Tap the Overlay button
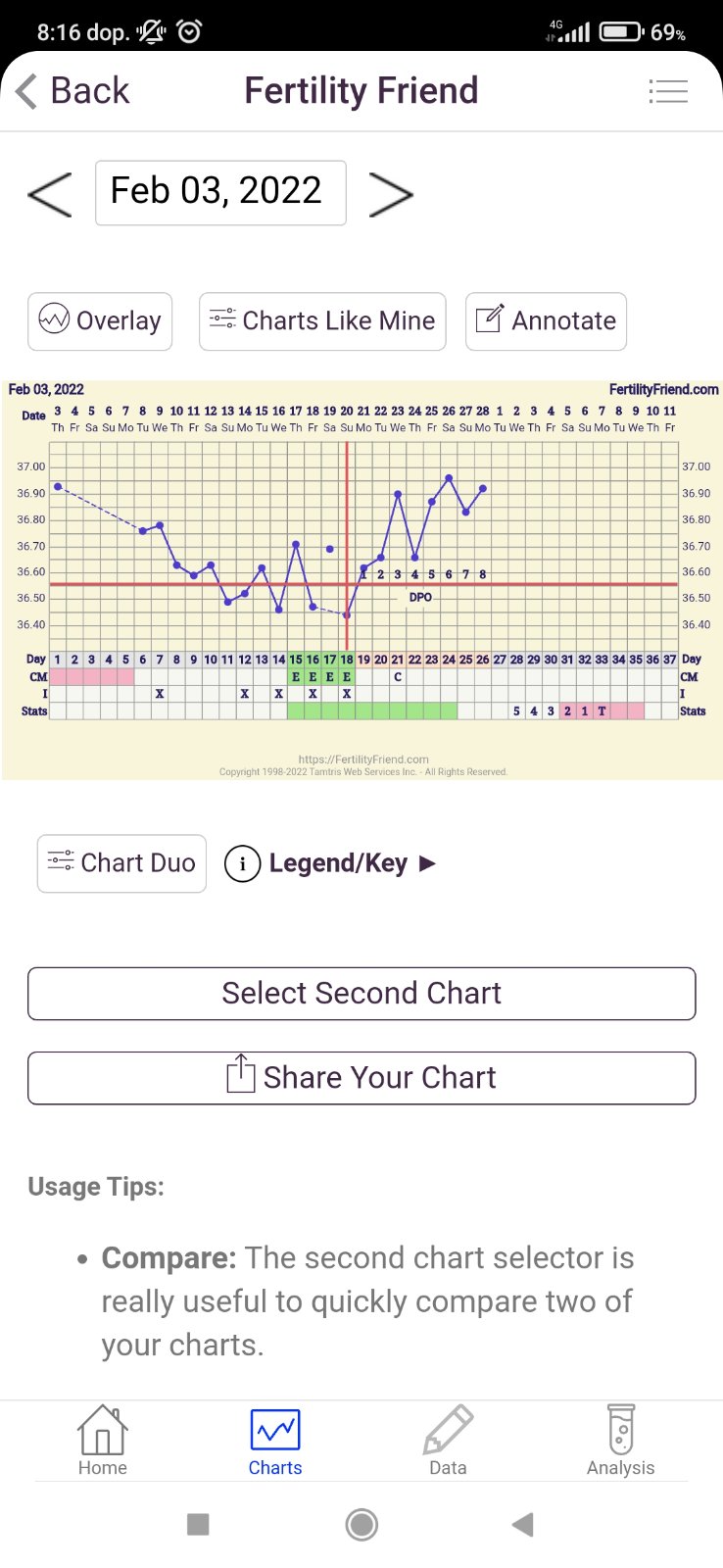The height and width of the screenshot is (1568, 723). click(x=100, y=321)
